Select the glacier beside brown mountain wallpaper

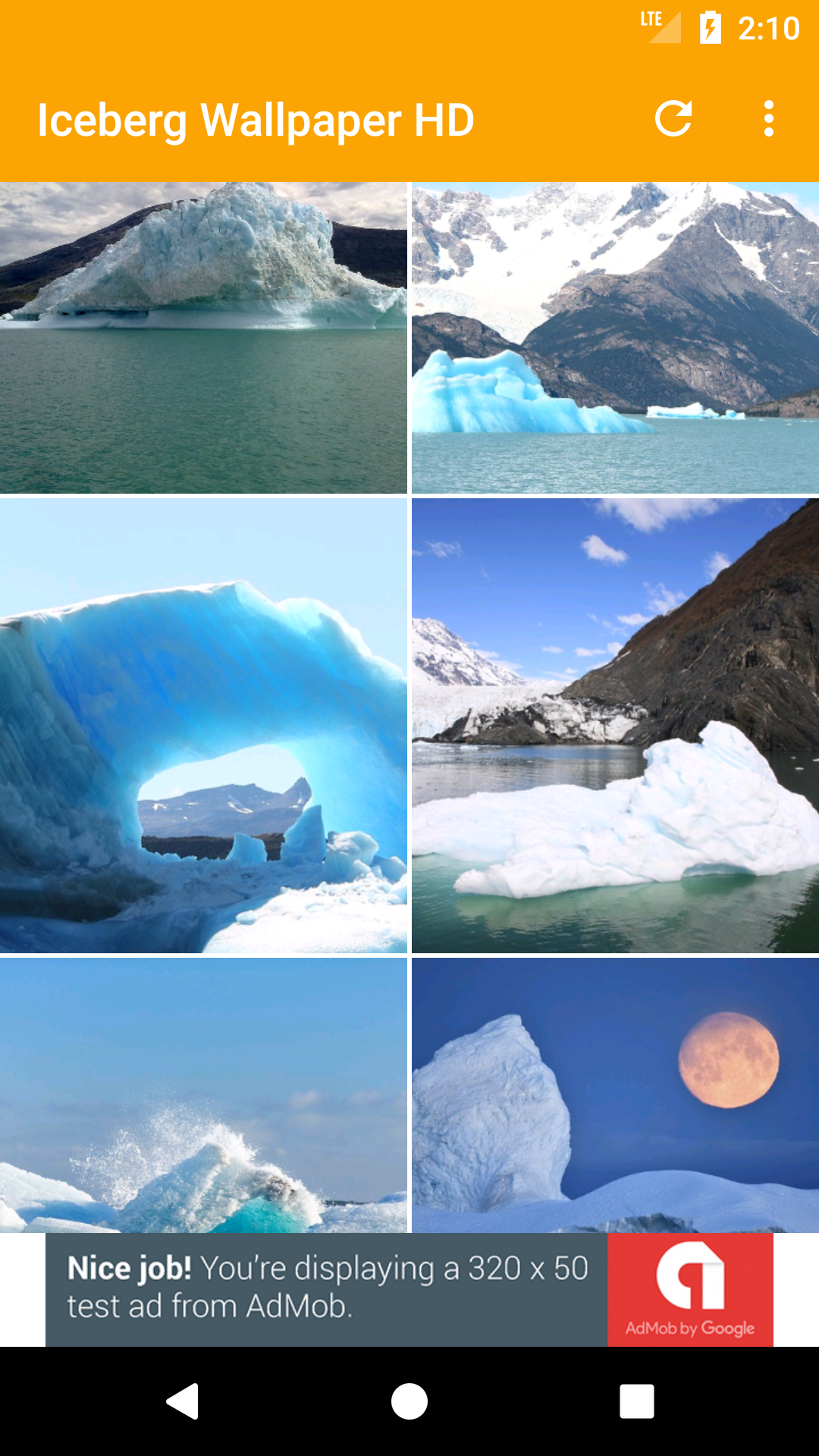point(613,724)
